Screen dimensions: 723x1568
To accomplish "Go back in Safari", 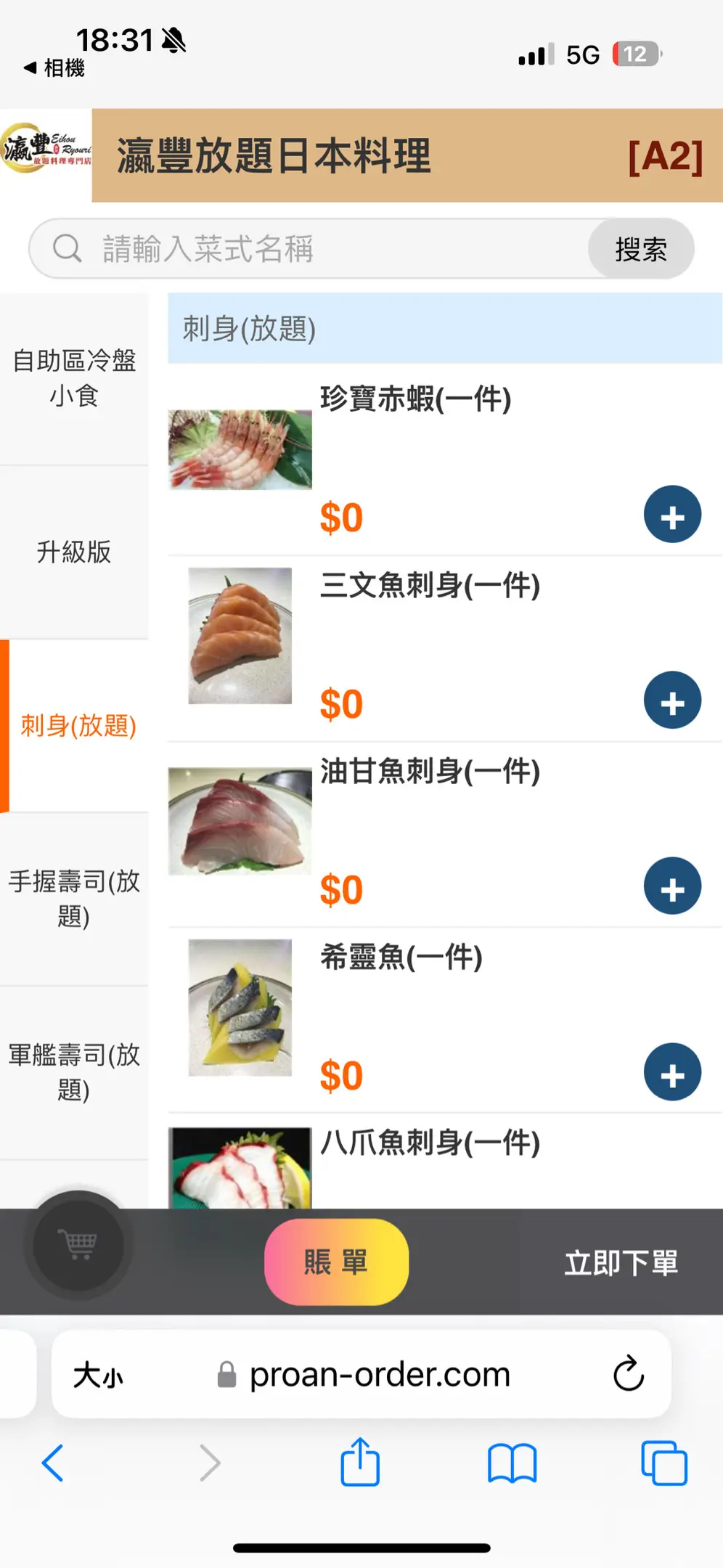I will [x=52, y=1463].
